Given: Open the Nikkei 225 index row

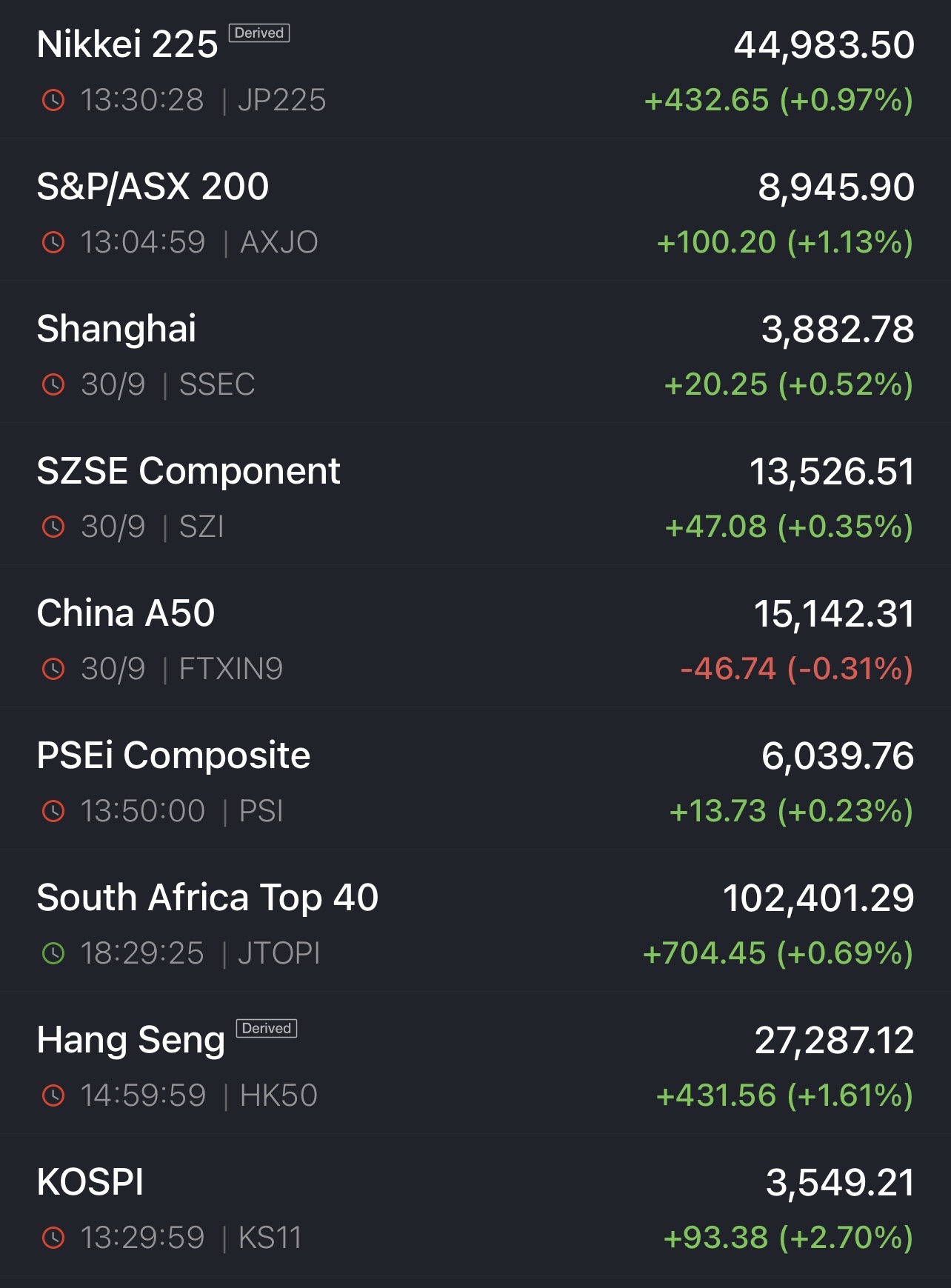Looking at the screenshot, I should (x=475, y=70).
